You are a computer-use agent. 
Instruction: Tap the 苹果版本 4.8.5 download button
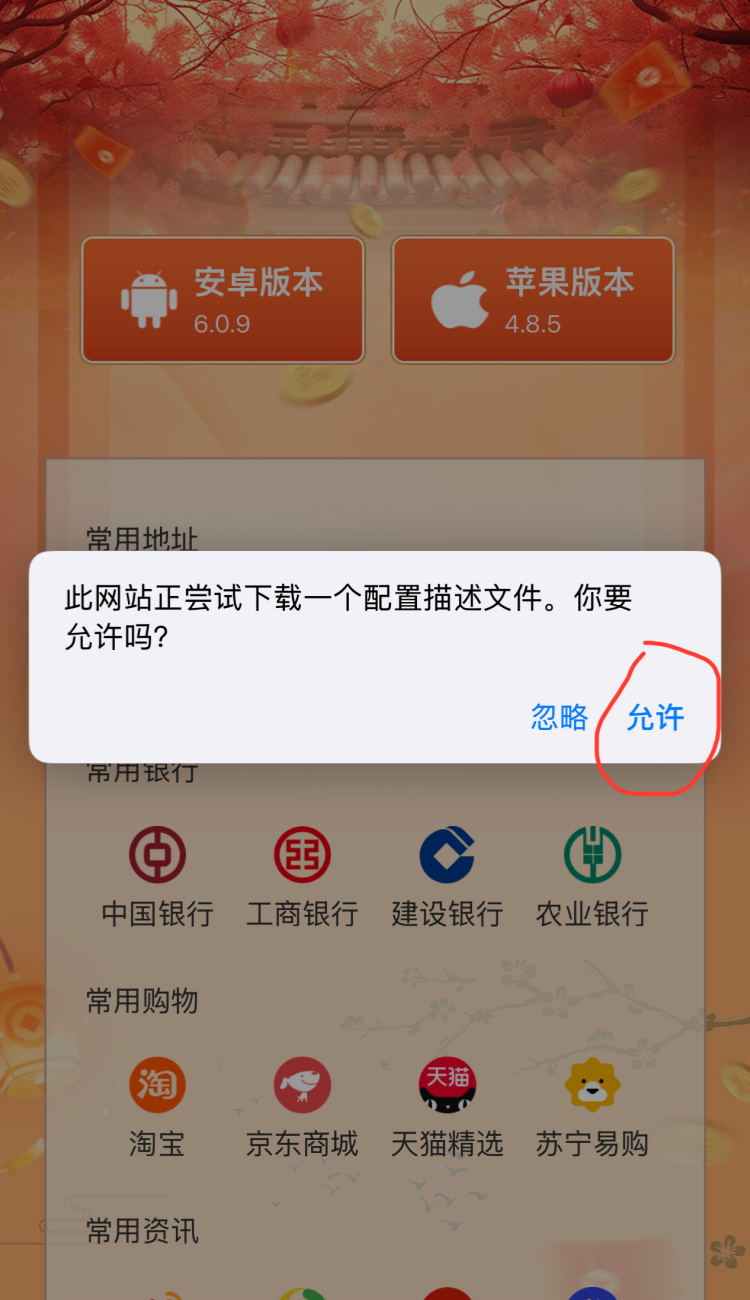tap(533, 300)
